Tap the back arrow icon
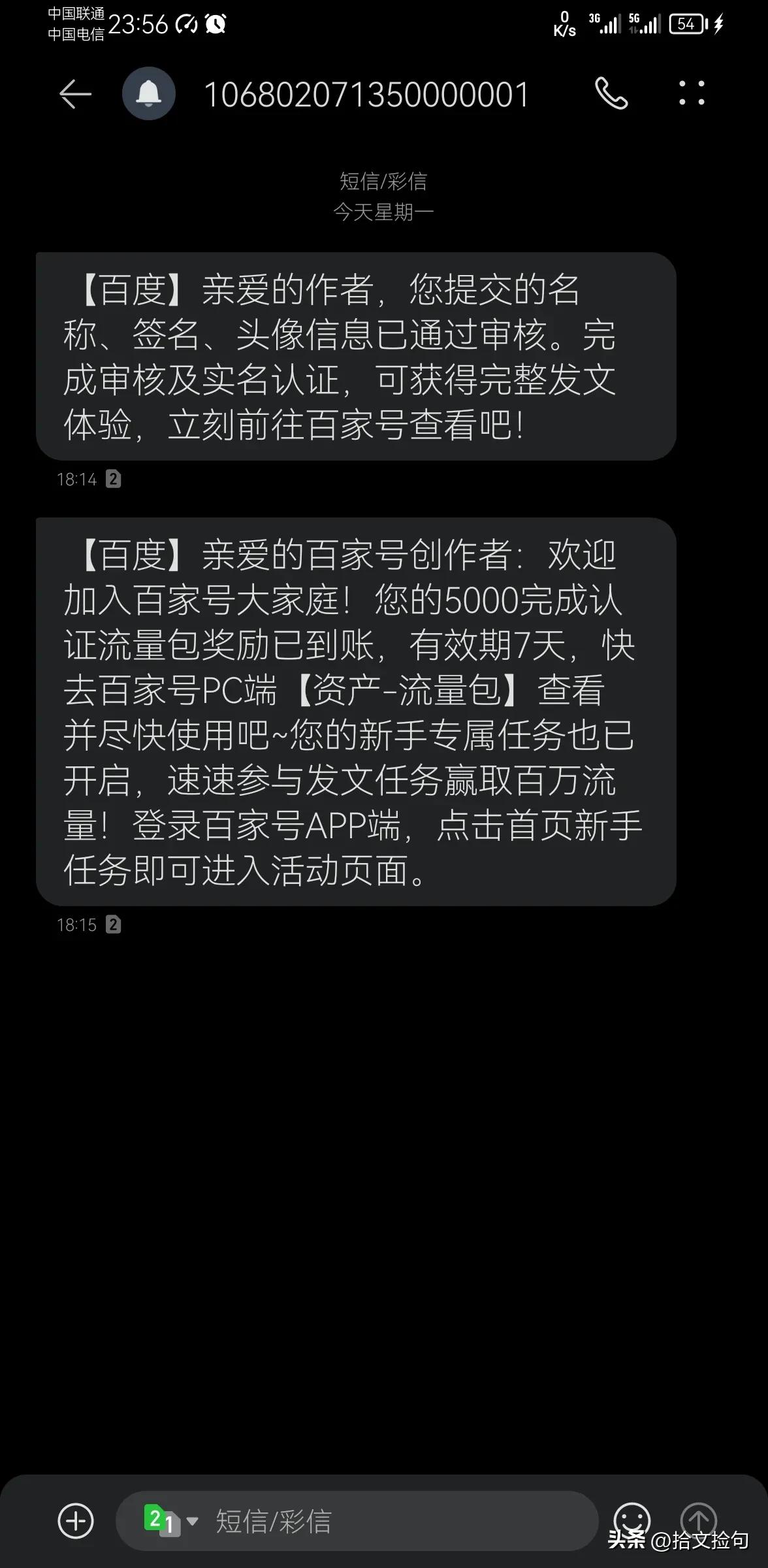Viewport: 768px width, 1568px height. point(74,93)
